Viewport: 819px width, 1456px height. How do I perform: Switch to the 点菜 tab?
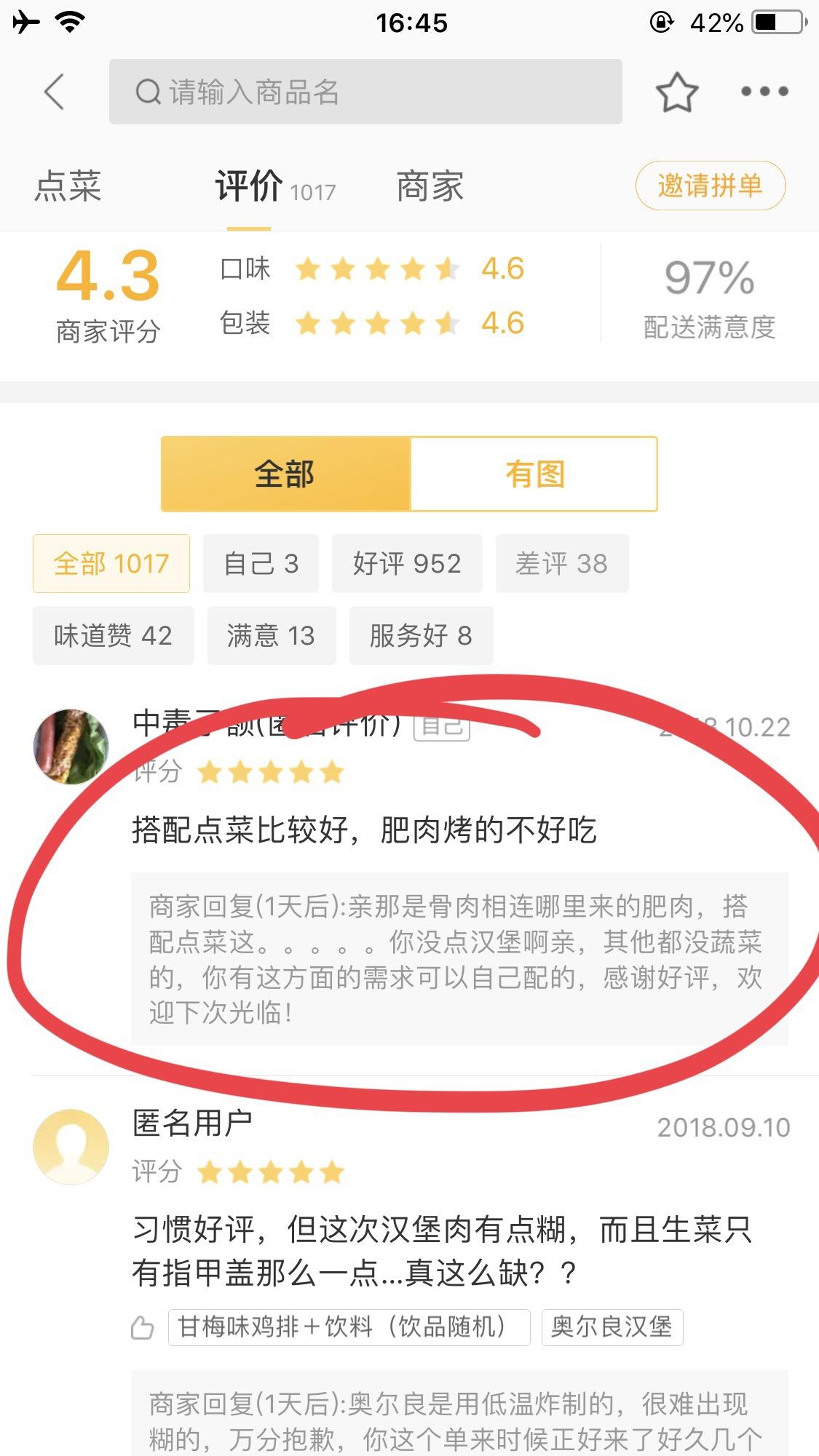coord(68,186)
